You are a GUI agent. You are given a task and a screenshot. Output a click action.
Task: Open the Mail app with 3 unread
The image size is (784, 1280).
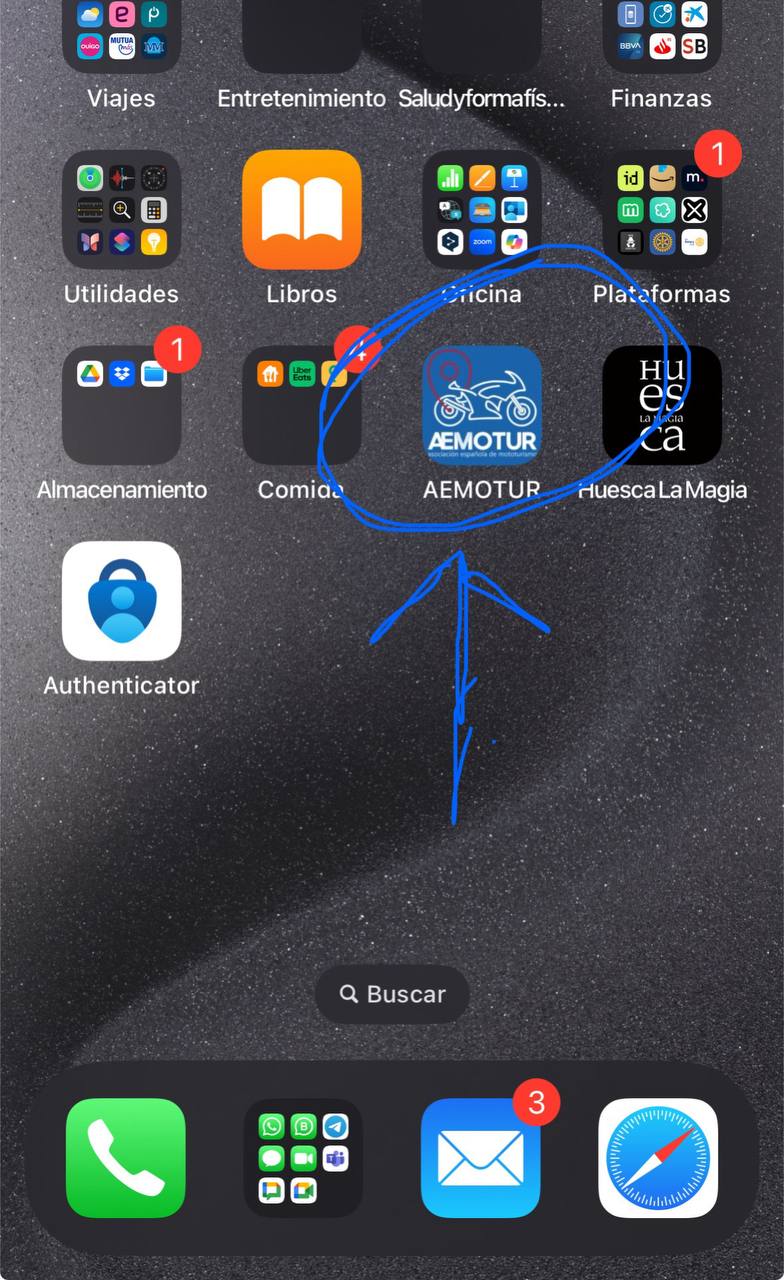coord(481,1158)
